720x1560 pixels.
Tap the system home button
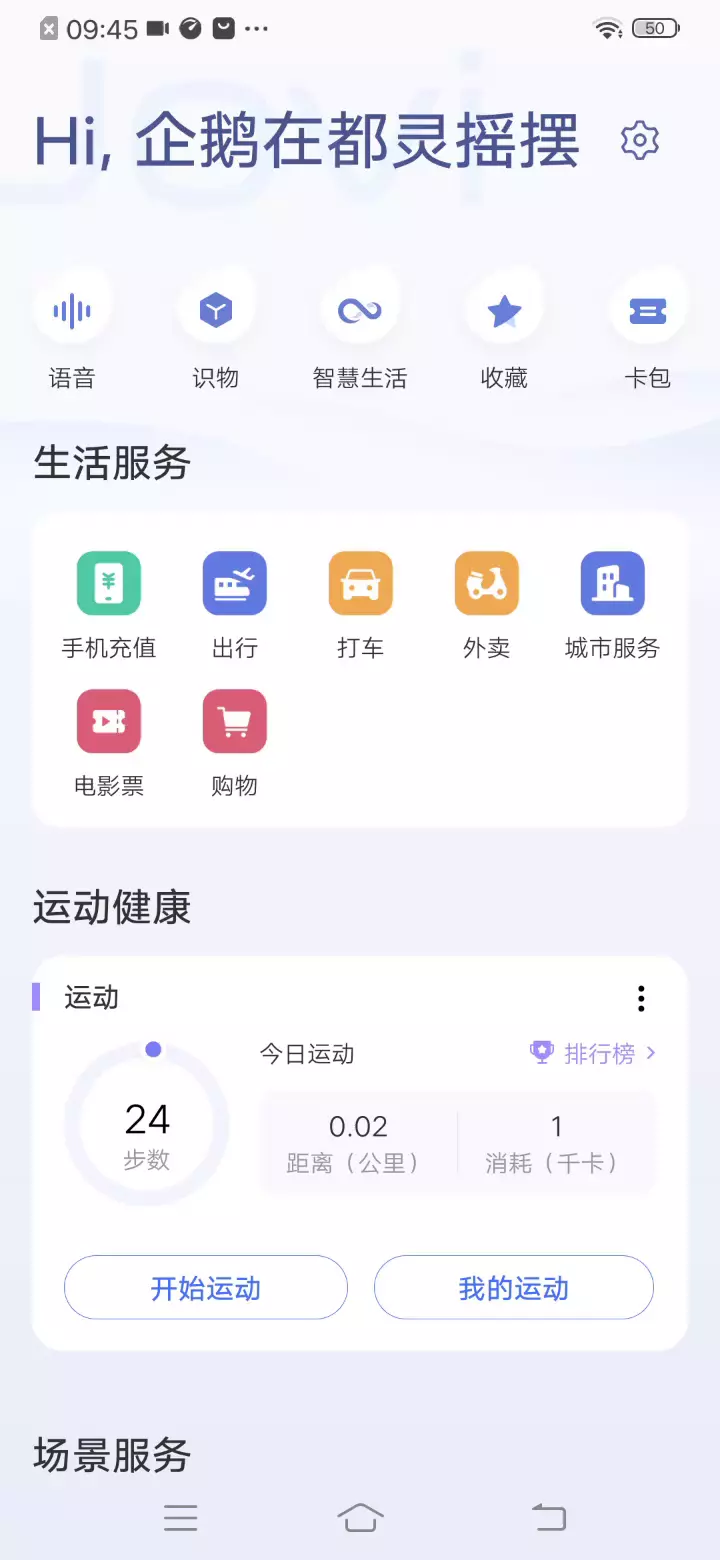pos(360,1518)
